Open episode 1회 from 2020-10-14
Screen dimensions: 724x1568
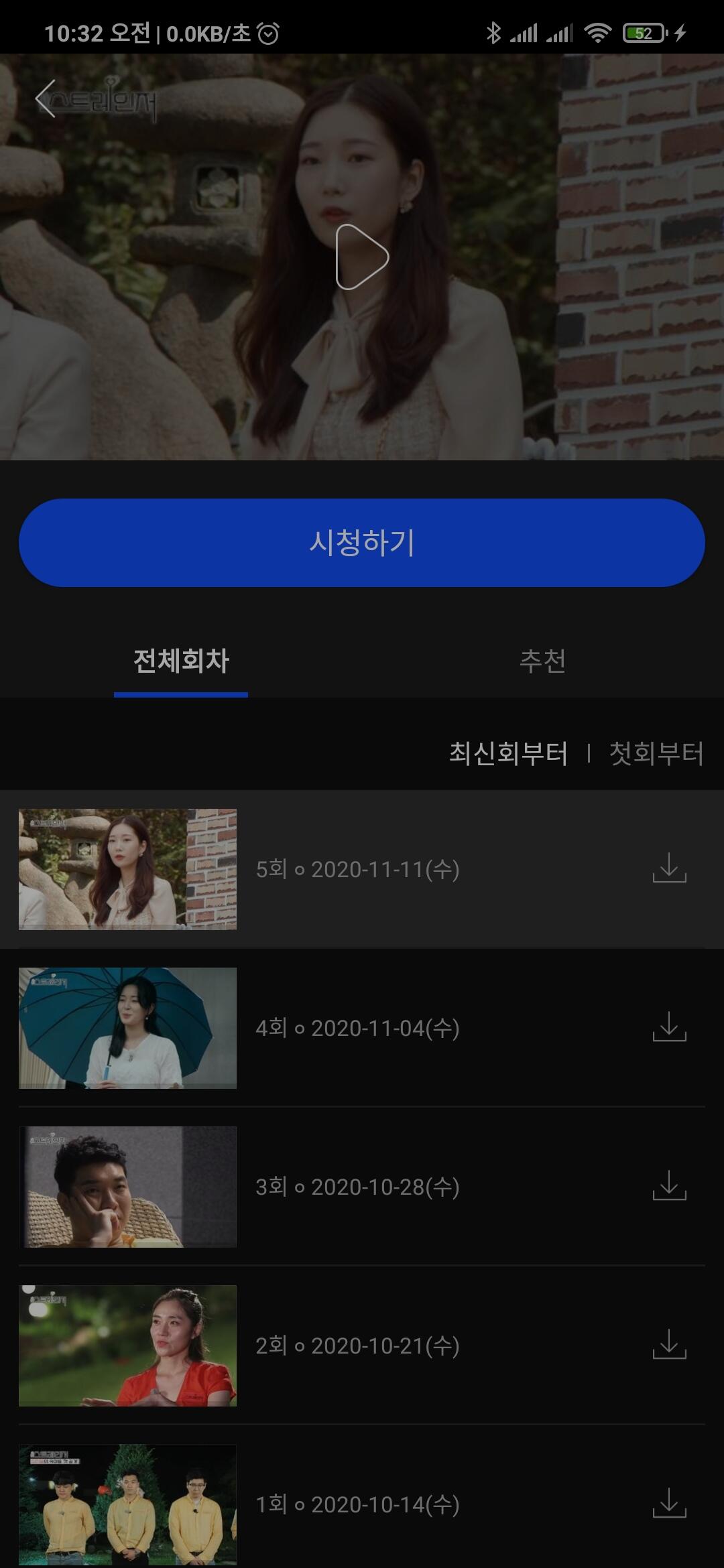(357, 1504)
